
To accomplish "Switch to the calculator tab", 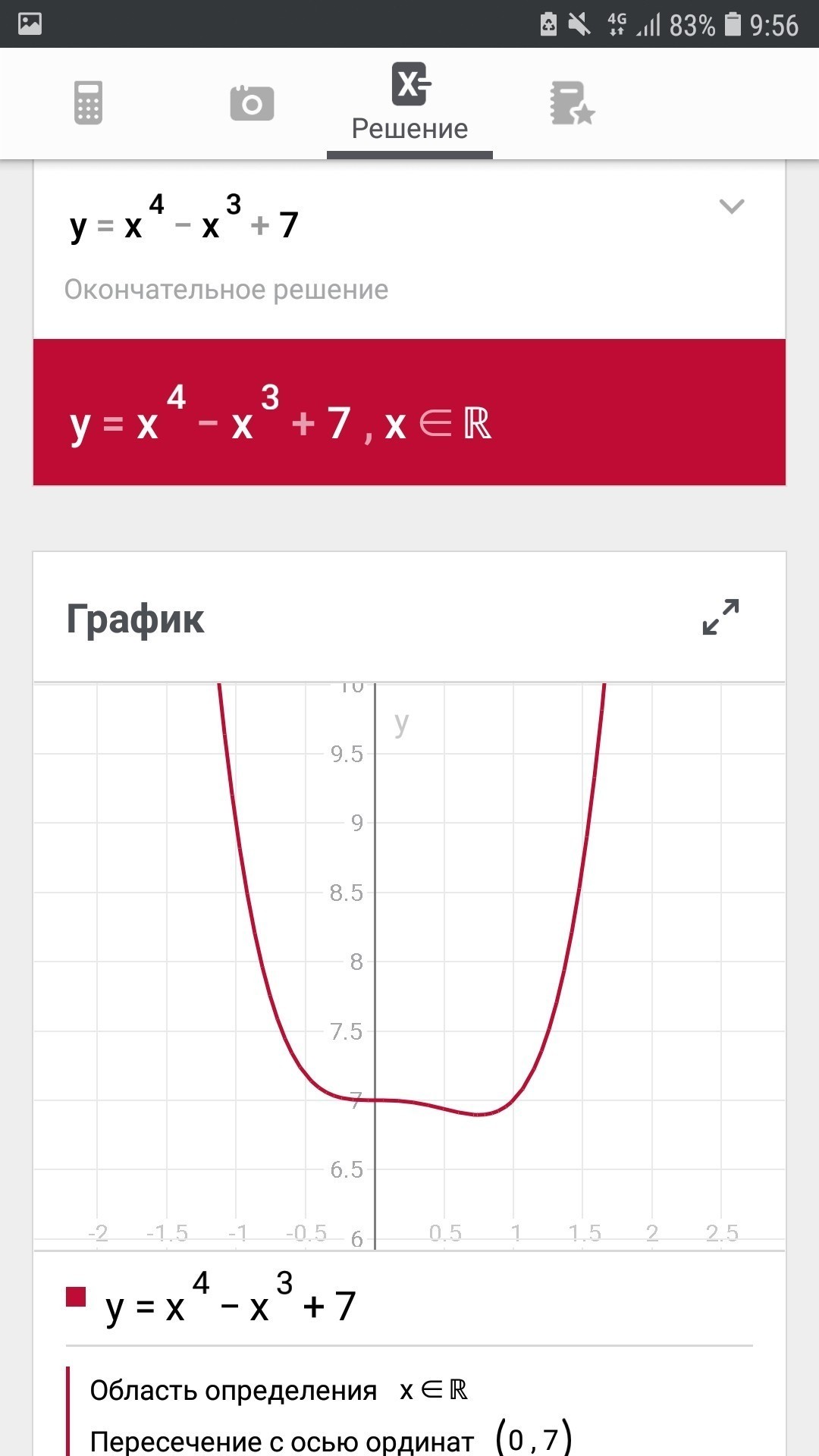I will pos(88,103).
